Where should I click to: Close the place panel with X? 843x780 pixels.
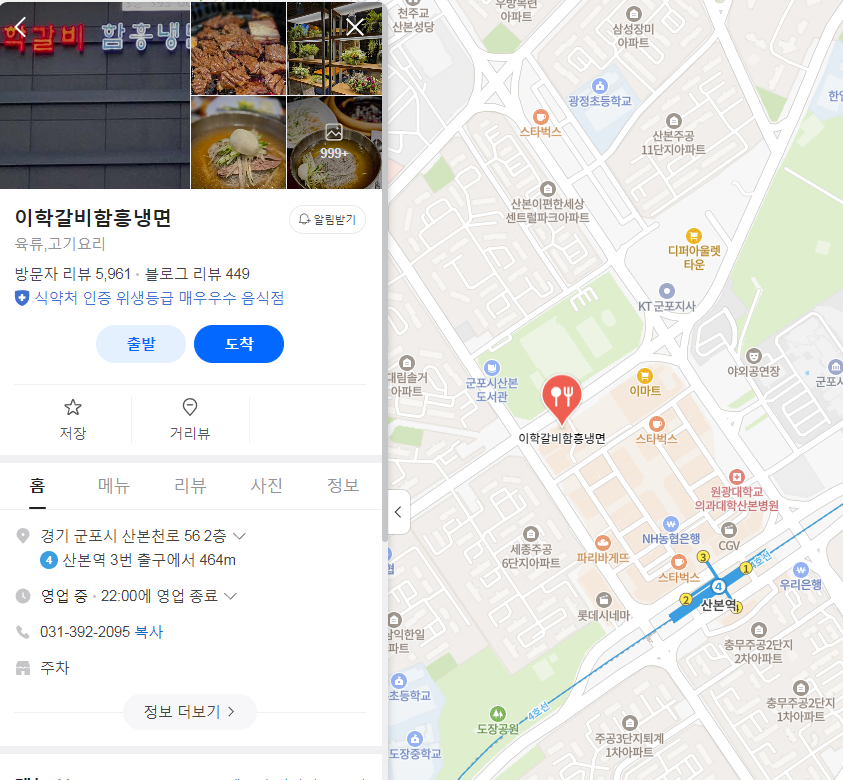click(x=356, y=26)
